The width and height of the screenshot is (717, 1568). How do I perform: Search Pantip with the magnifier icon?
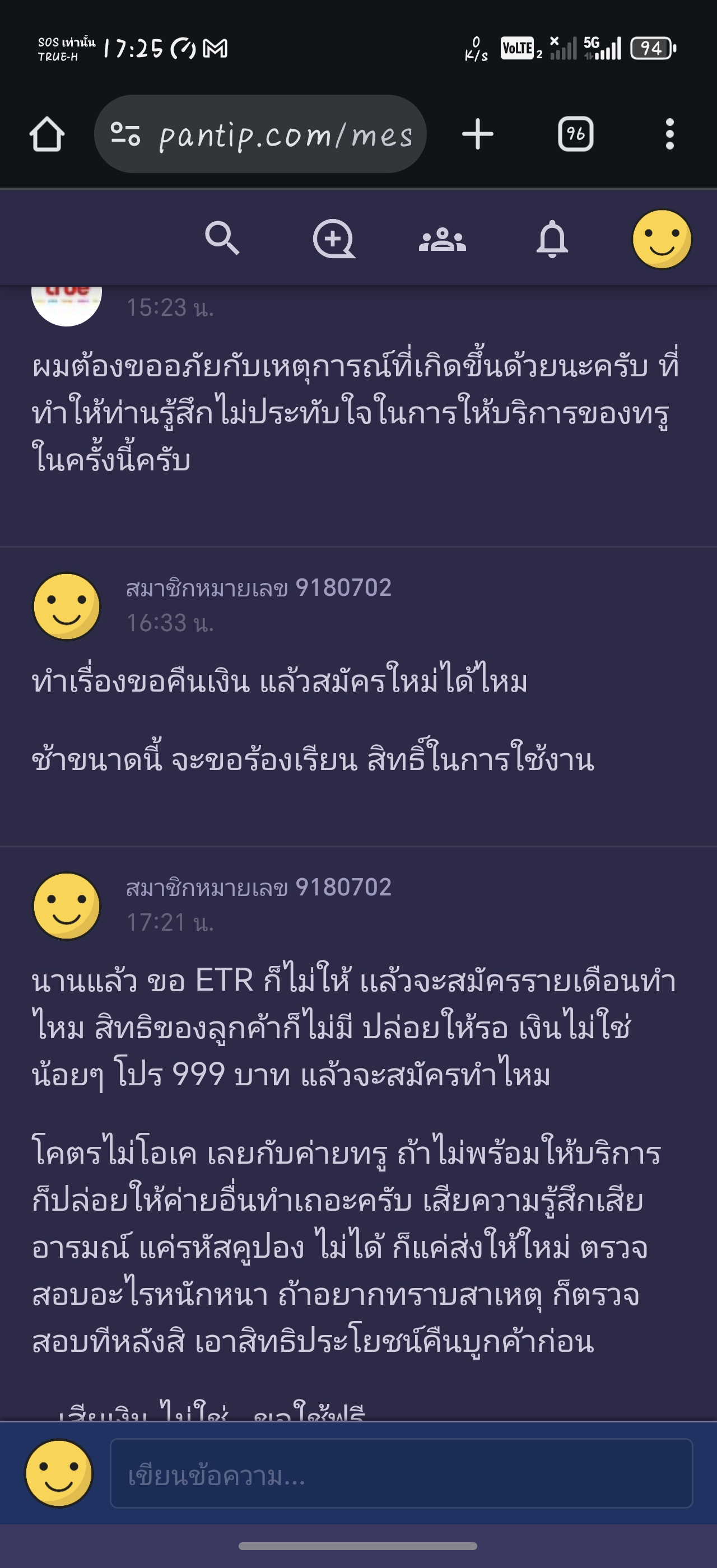coord(222,238)
